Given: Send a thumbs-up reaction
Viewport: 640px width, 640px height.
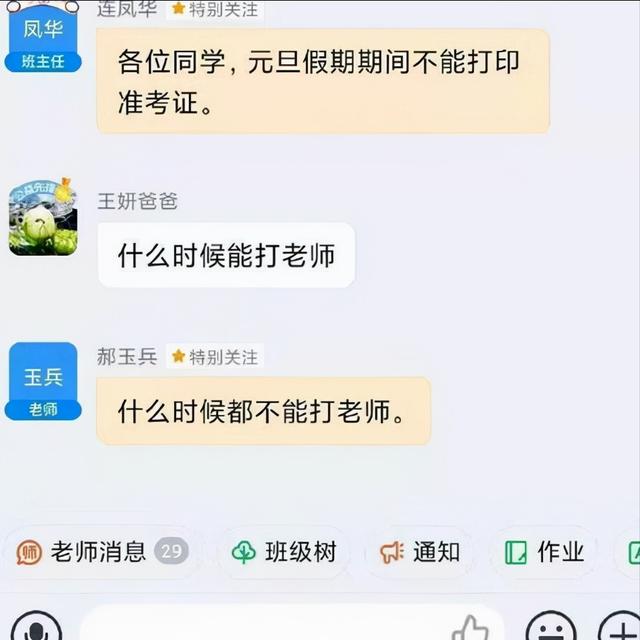Looking at the screenshot, I should (470, 628).
